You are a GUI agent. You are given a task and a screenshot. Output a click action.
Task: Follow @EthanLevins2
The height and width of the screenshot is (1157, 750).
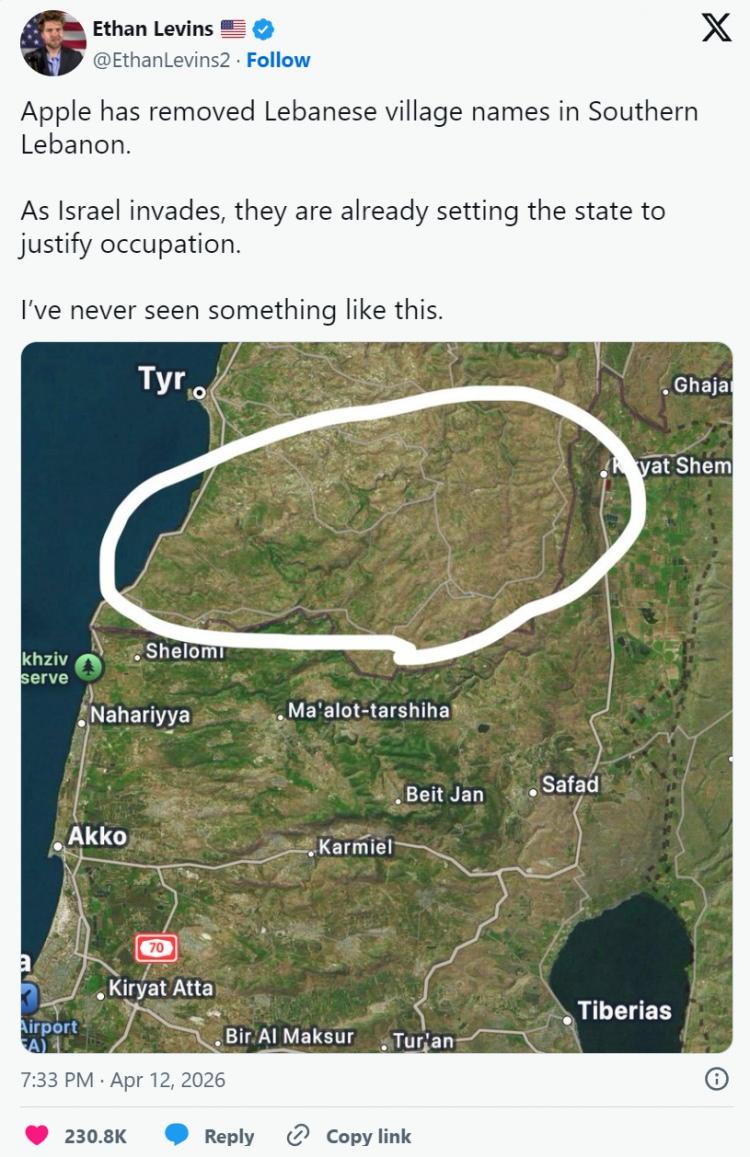click(x=278, y=60)
